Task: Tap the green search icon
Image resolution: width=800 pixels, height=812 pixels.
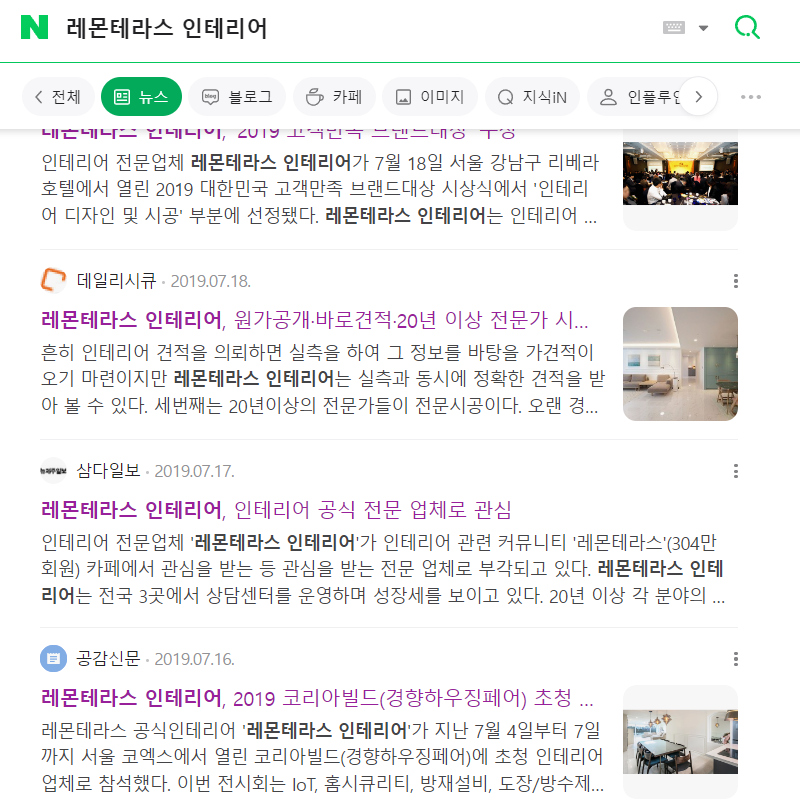Action: (x=747, y=28)
